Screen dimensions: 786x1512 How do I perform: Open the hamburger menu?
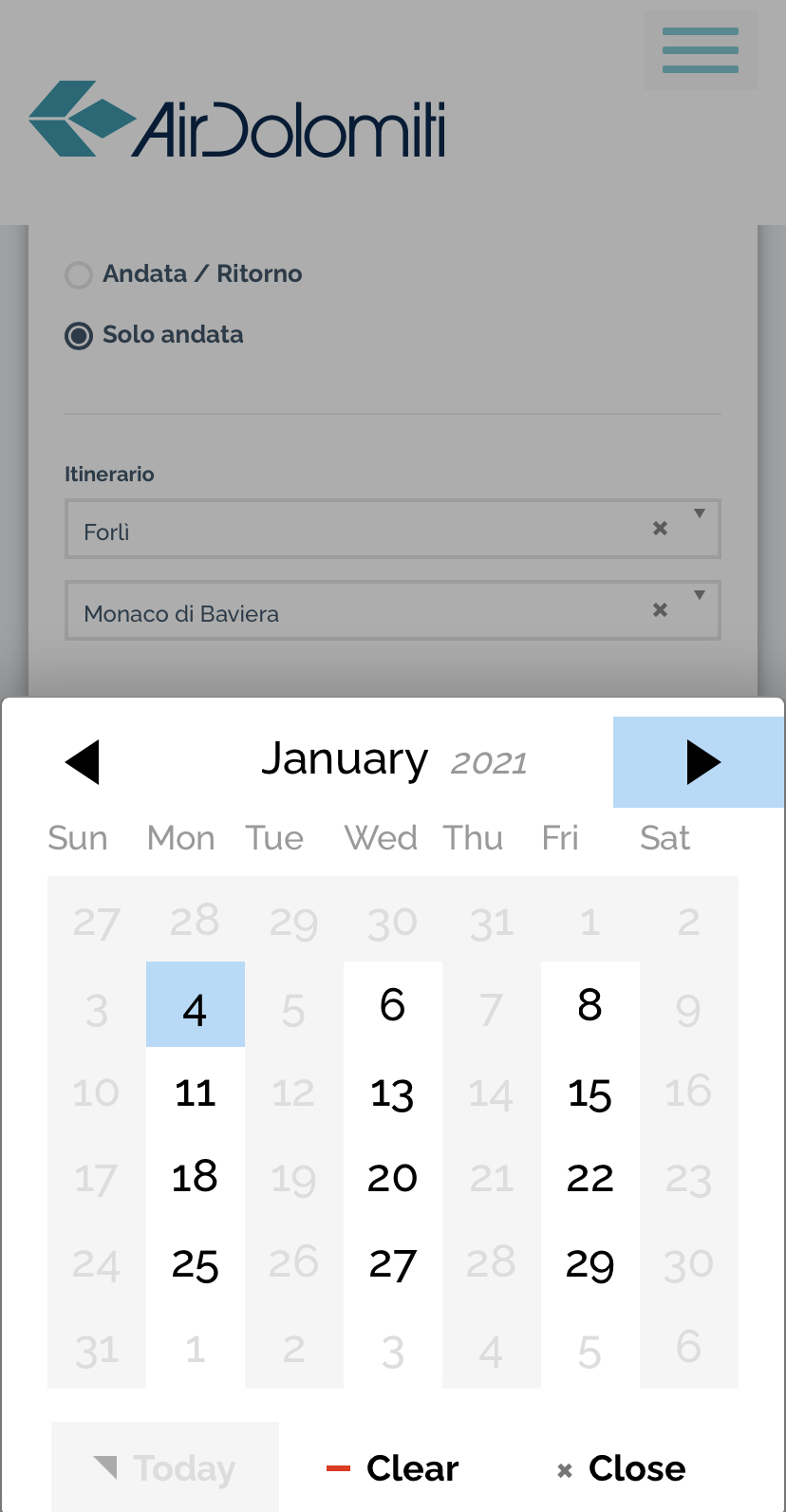(700, 50)
